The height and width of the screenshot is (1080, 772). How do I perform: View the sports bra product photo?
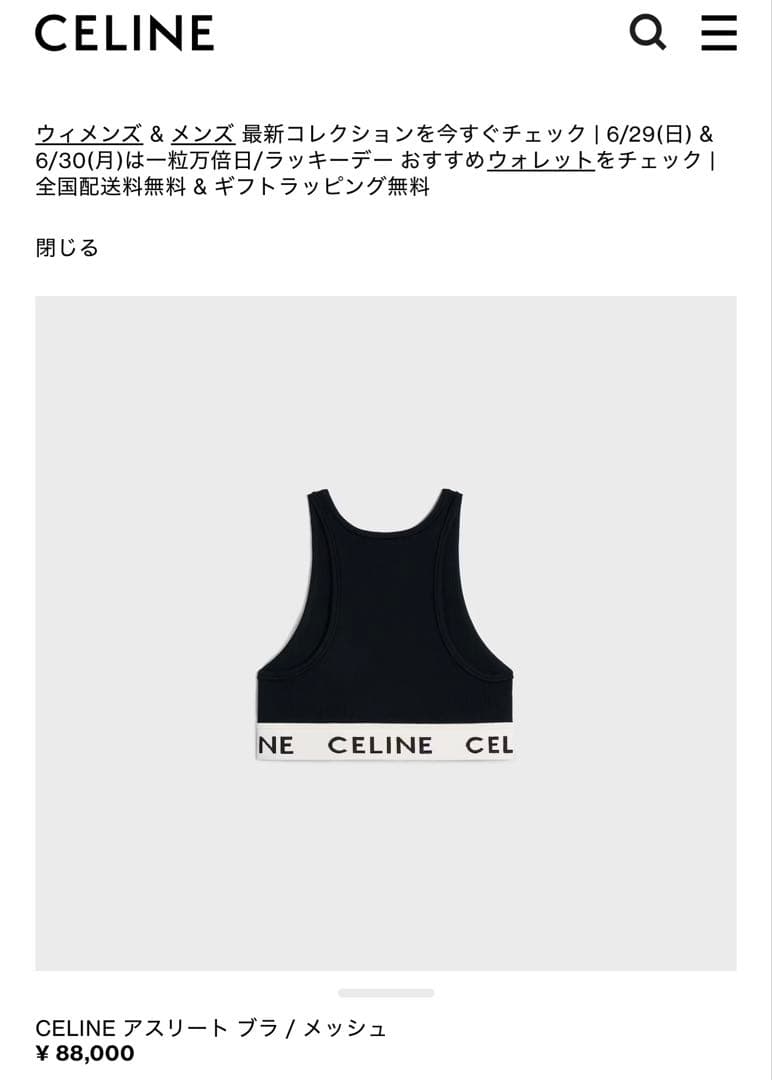(386, 630)
